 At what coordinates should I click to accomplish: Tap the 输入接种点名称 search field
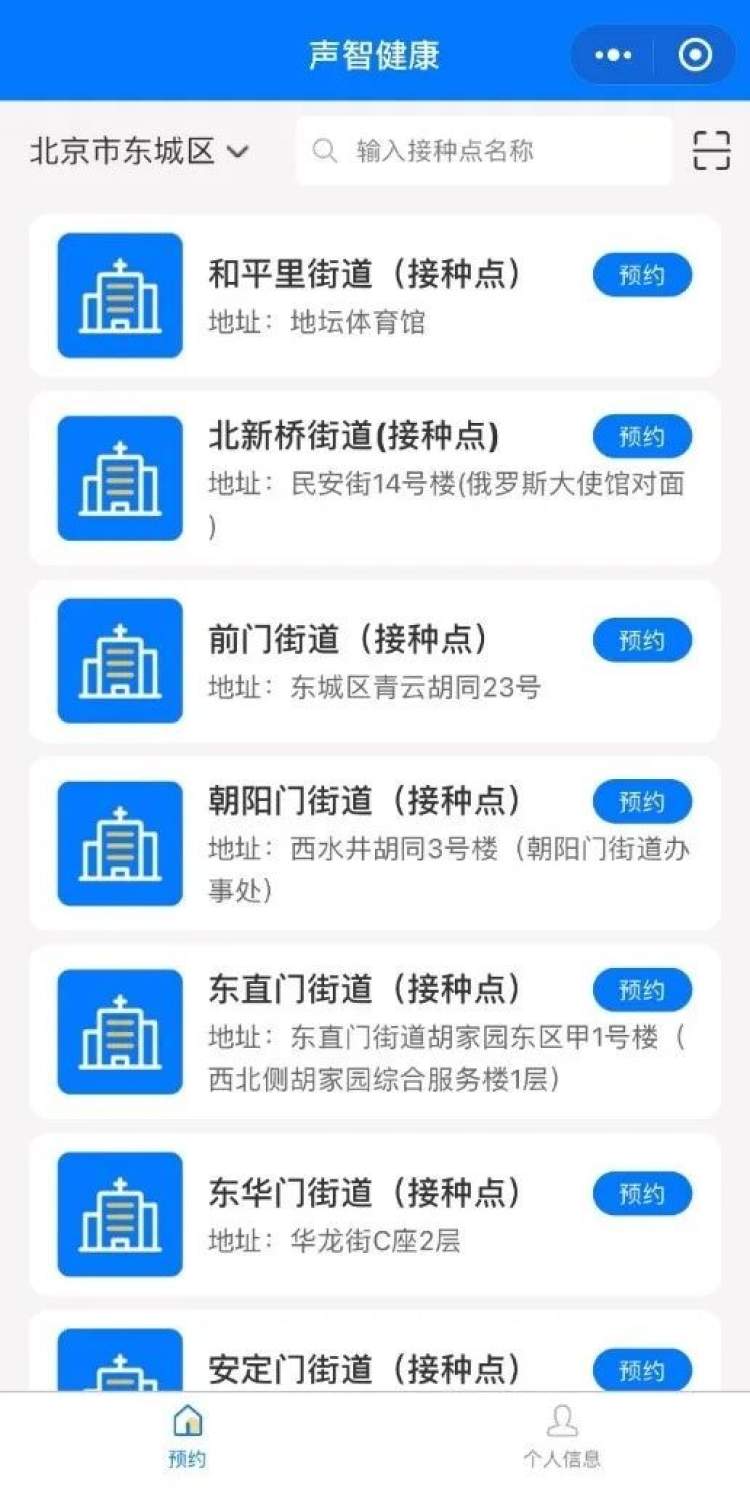click(484, 151)
